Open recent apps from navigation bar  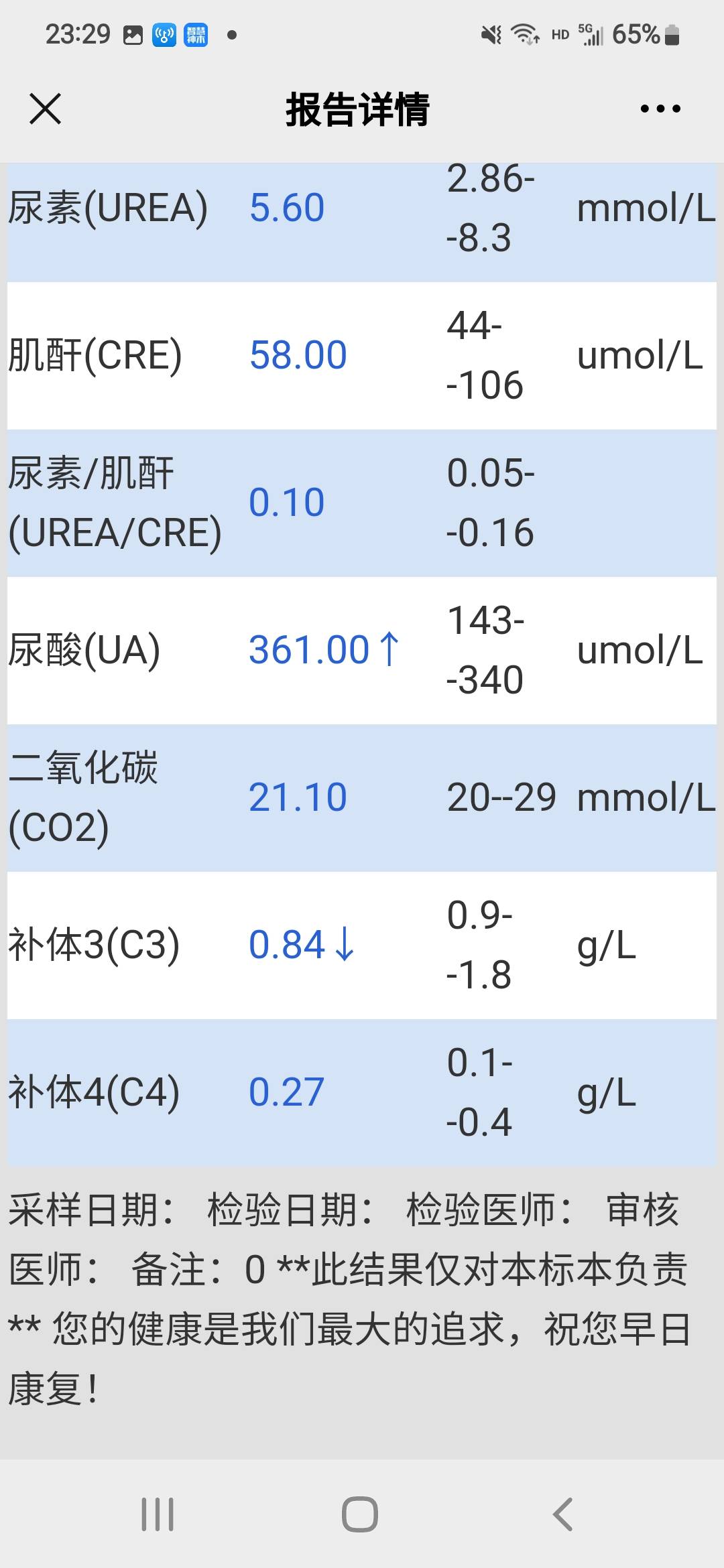158,1514
